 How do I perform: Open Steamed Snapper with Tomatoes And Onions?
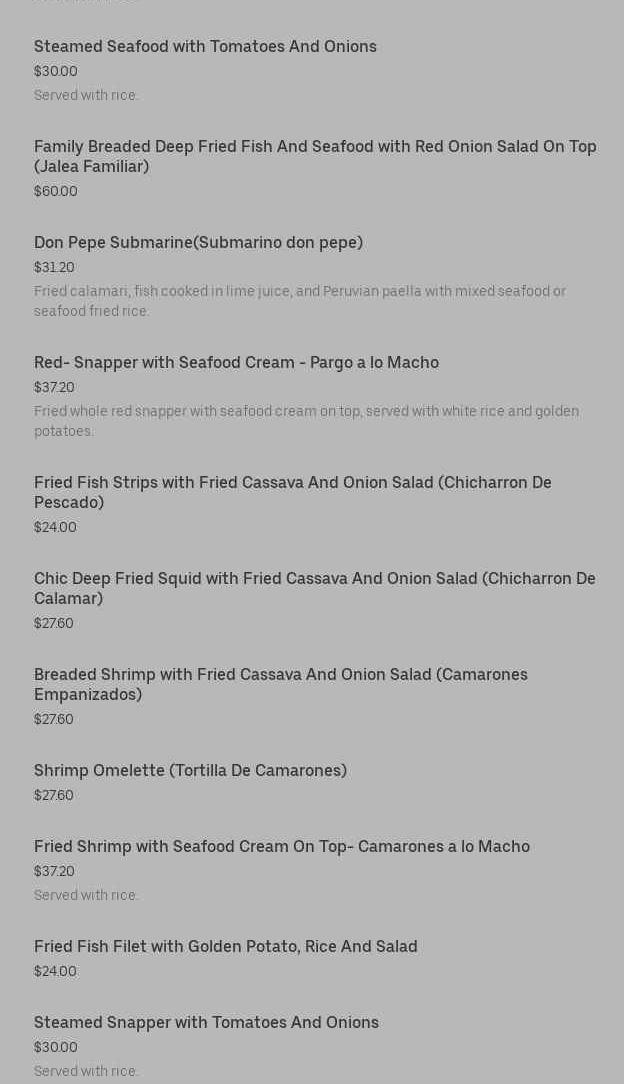coord(206,1023)
